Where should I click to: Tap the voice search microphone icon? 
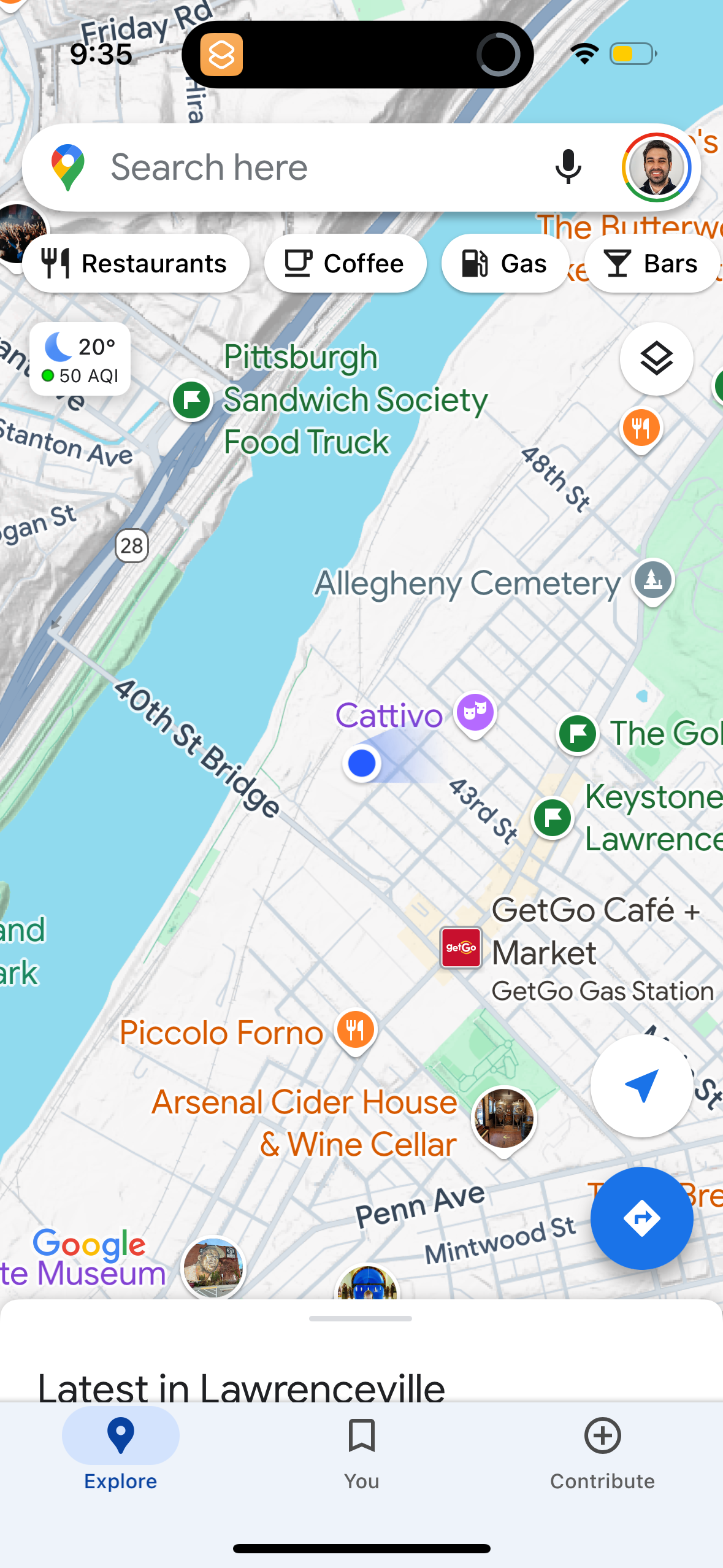tap(568, 167)
